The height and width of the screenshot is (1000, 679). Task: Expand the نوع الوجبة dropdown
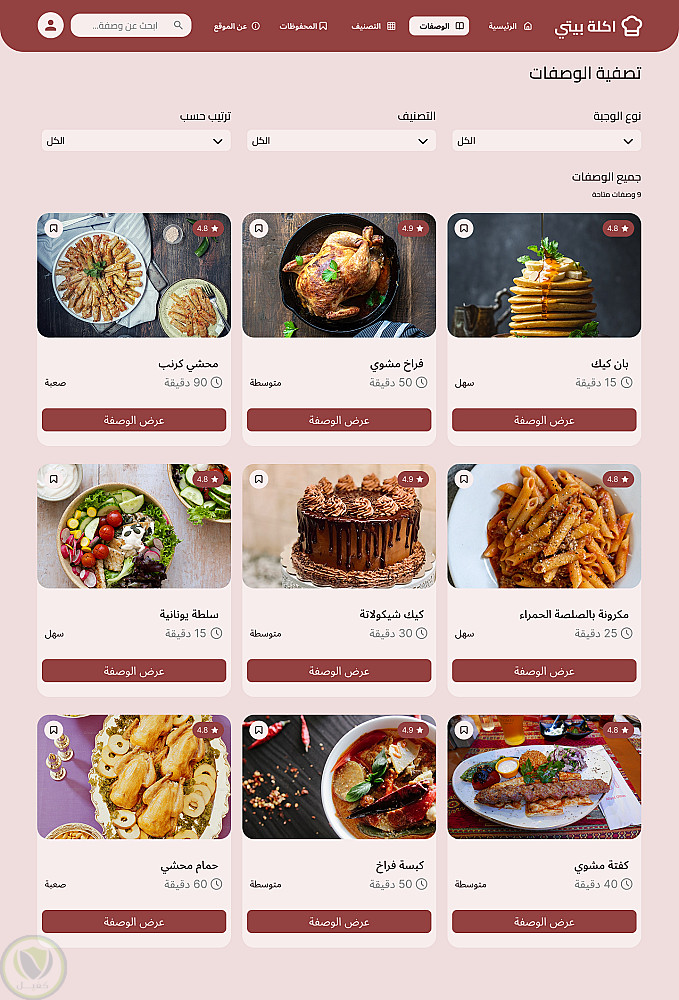point(546,141)
